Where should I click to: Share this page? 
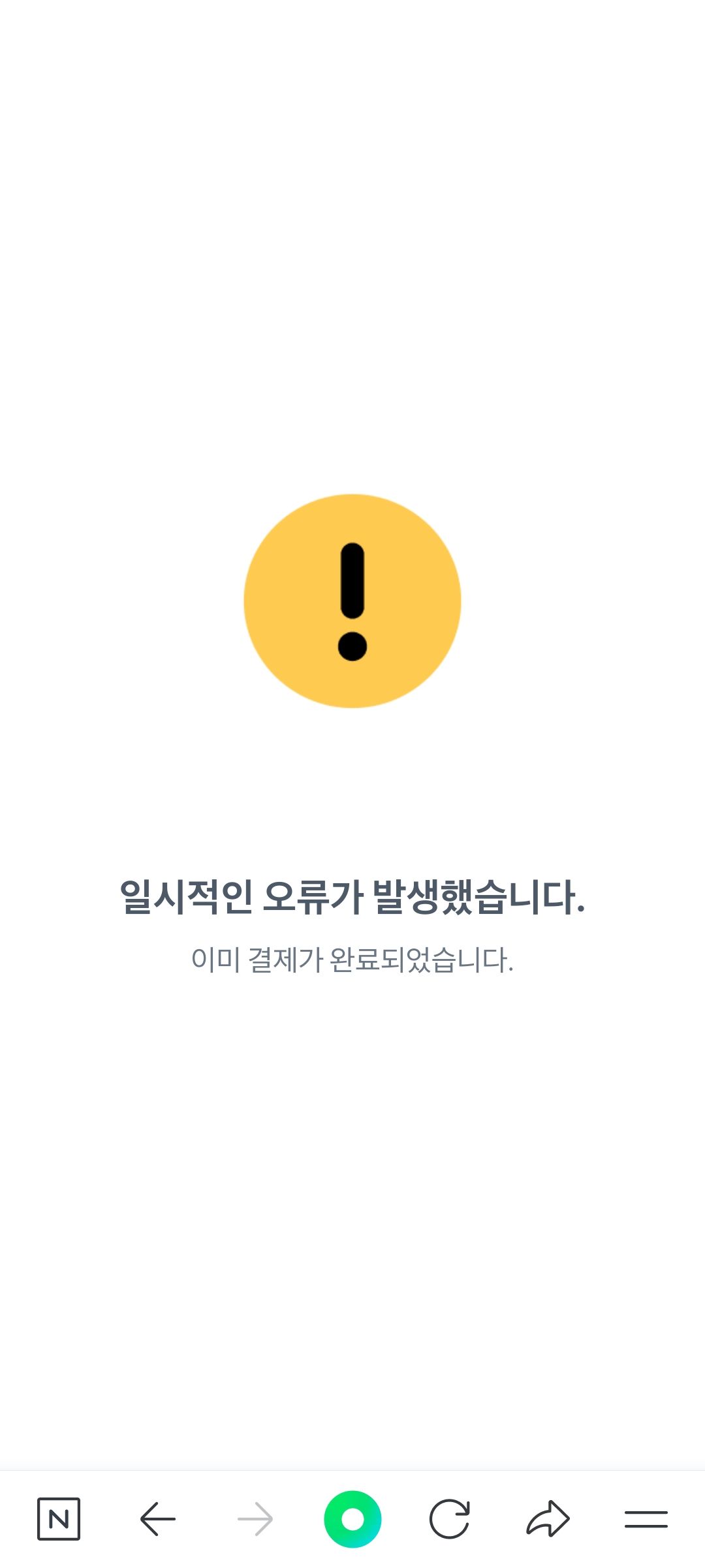548,1519
